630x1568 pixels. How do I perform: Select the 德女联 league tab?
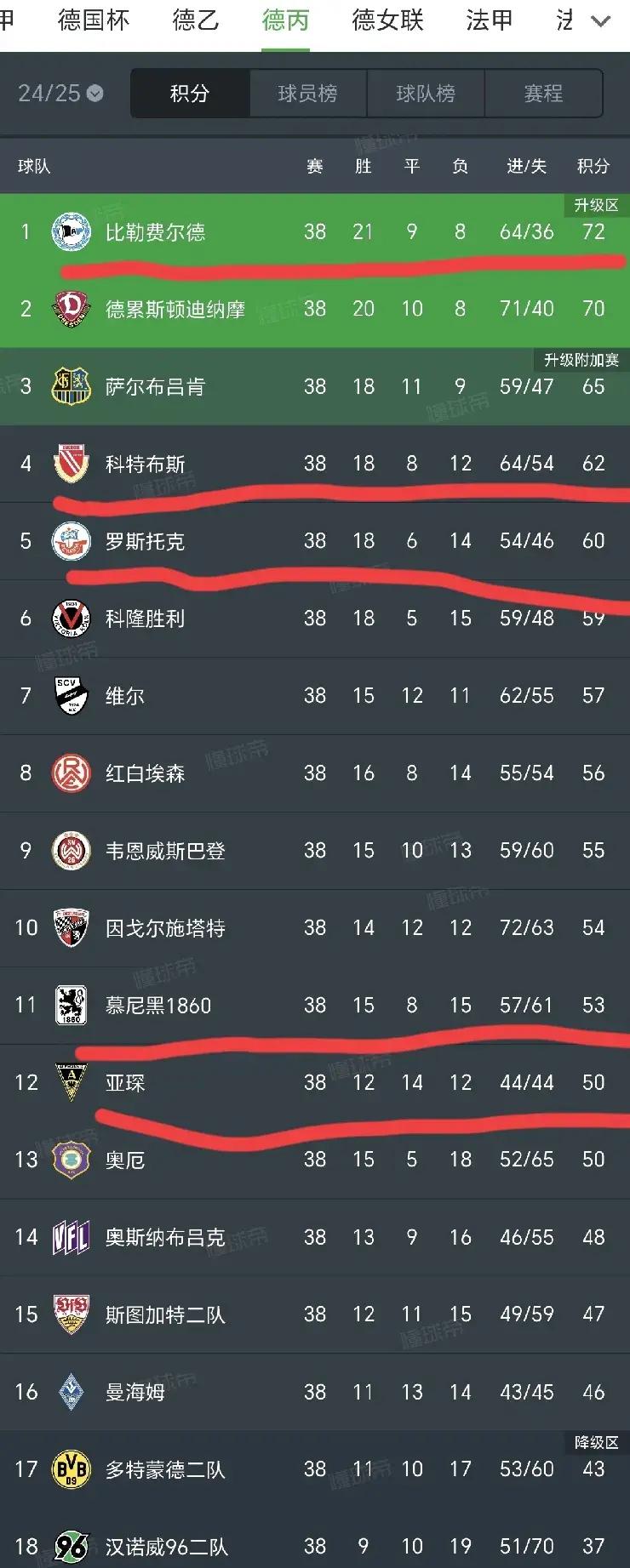387,20
